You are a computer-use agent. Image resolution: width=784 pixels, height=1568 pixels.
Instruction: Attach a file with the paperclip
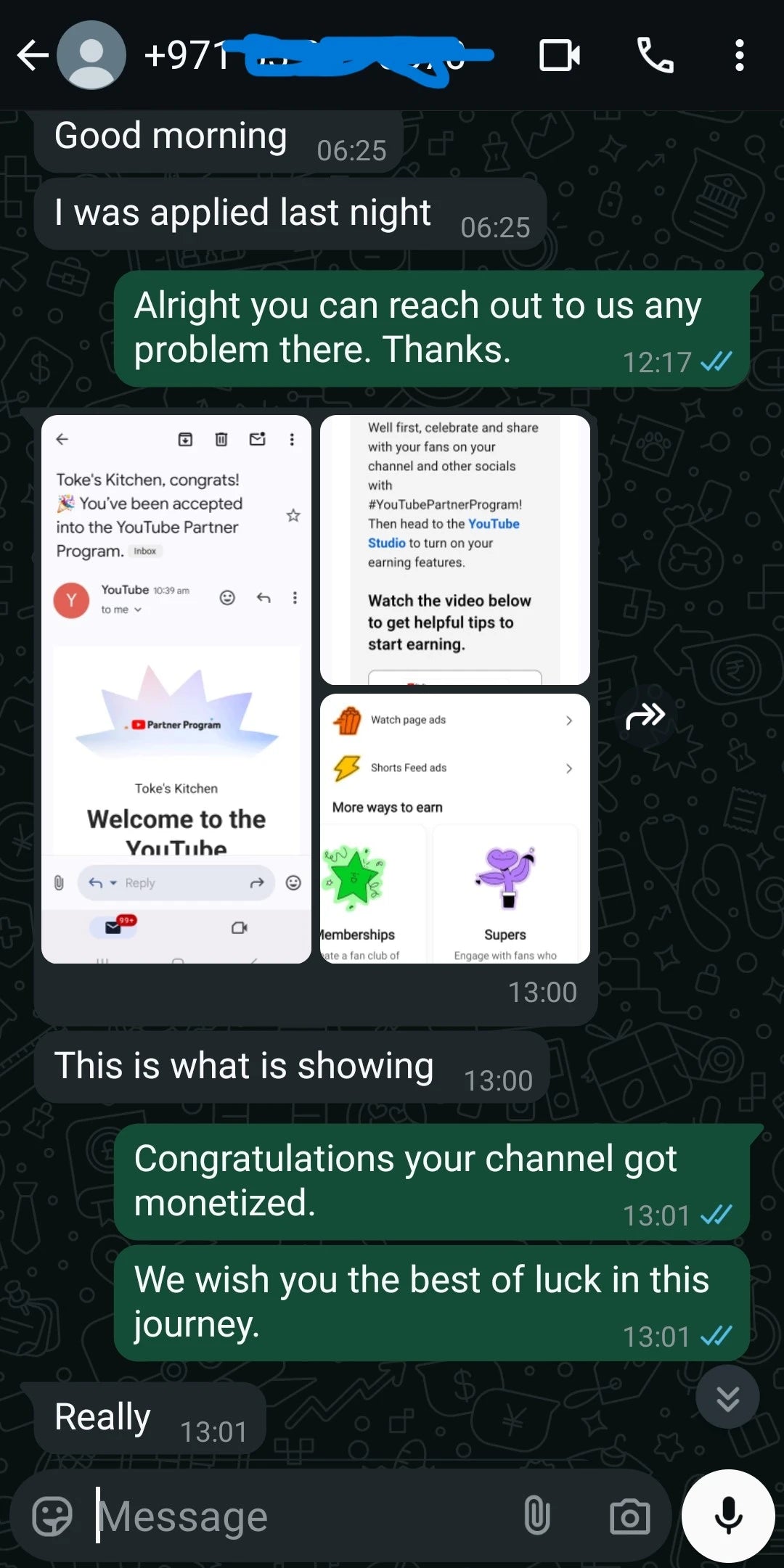[x=537, y=1516]
